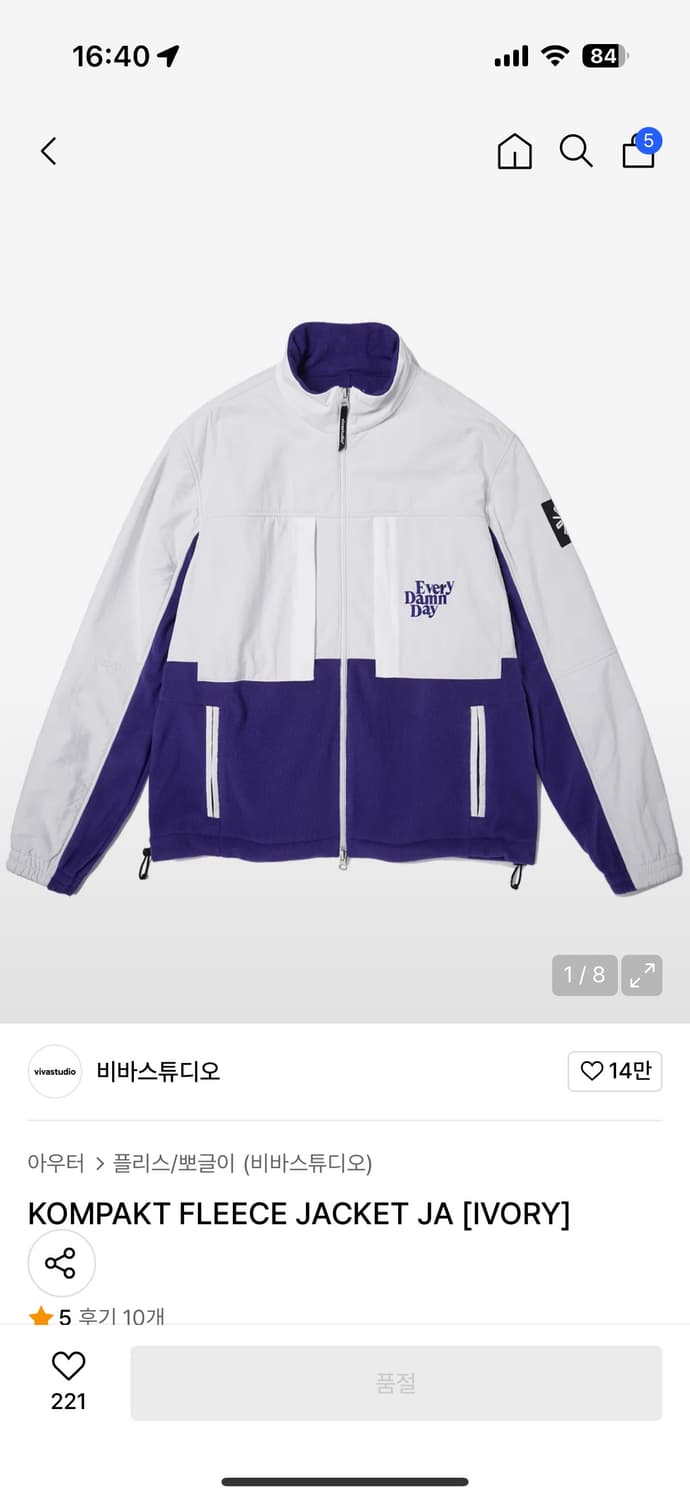
Task: Share this fleece jacket product
Action: point(61,1263)
